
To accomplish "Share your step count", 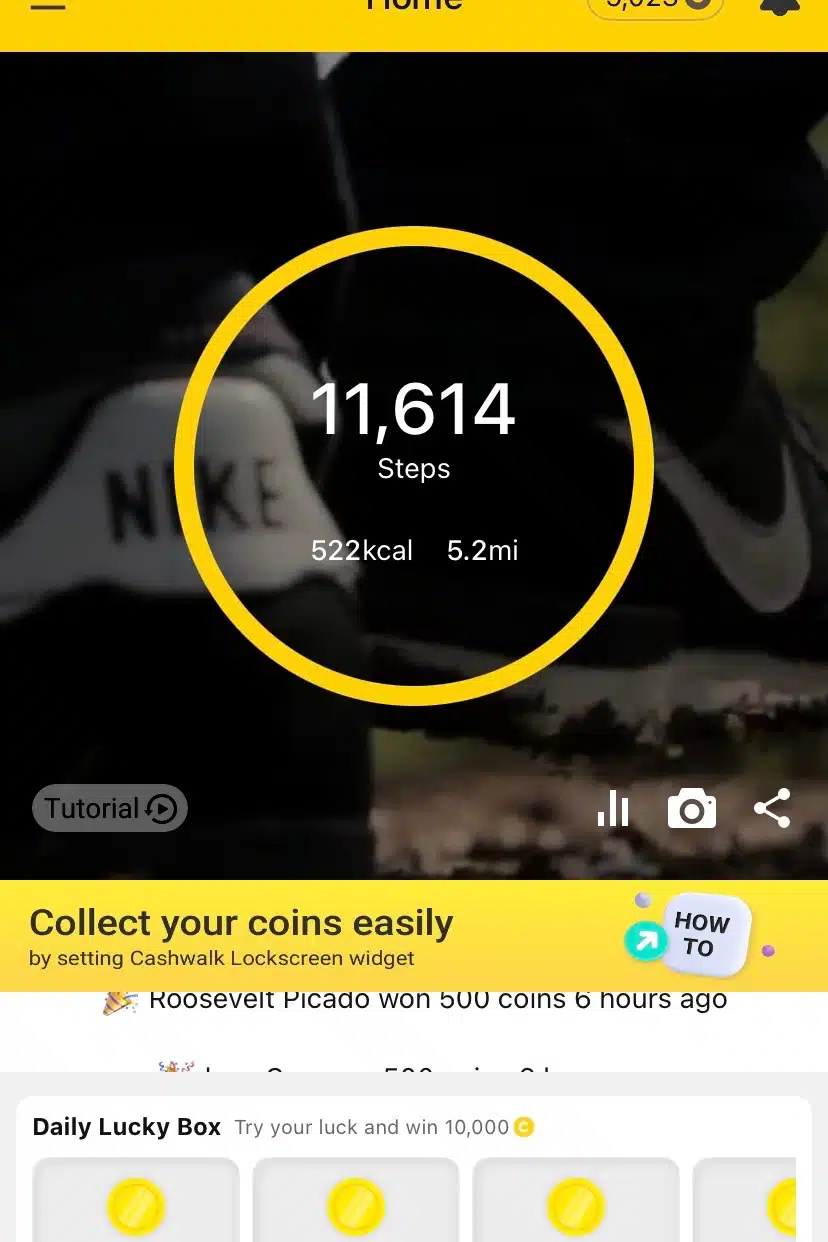I will click(772, 808).
